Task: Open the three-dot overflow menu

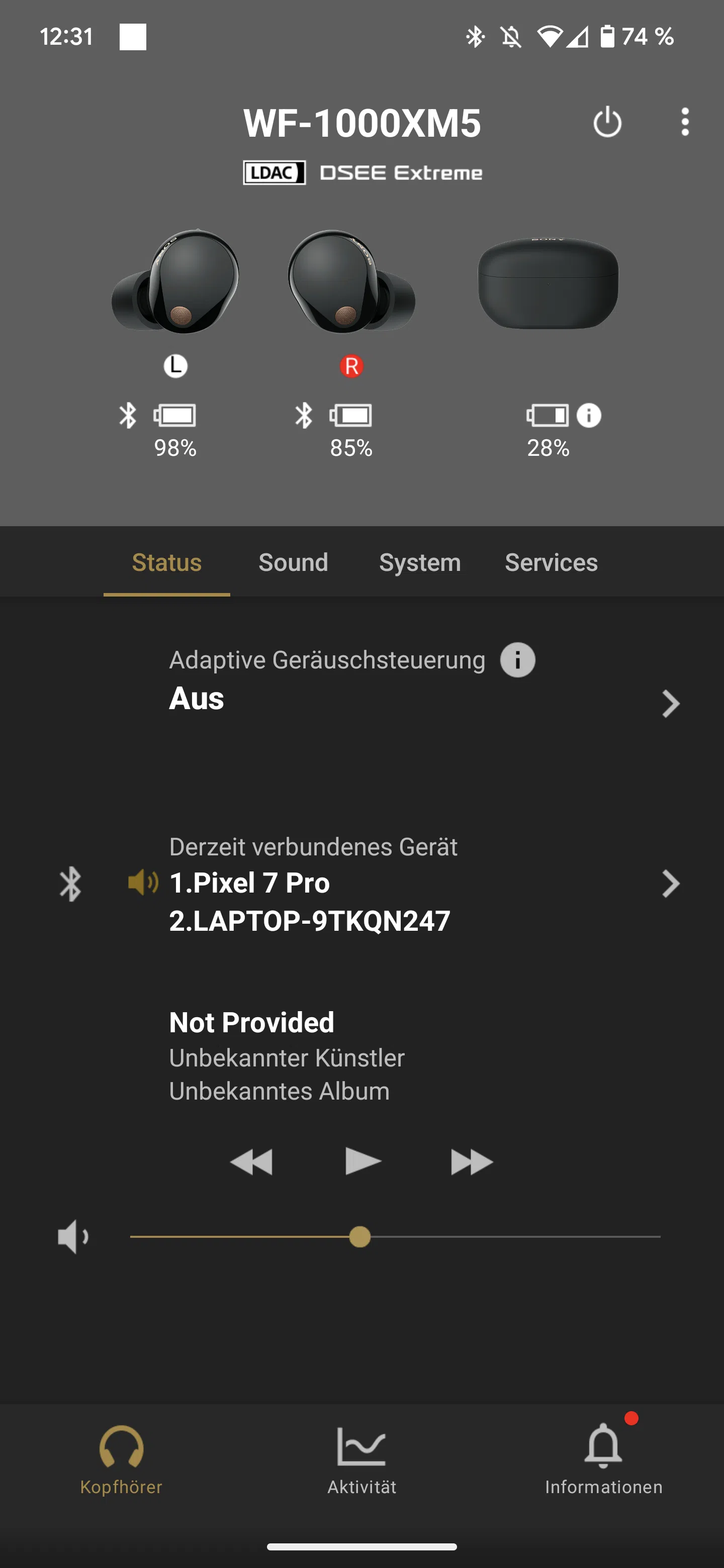Action: (x=685, y=122)
